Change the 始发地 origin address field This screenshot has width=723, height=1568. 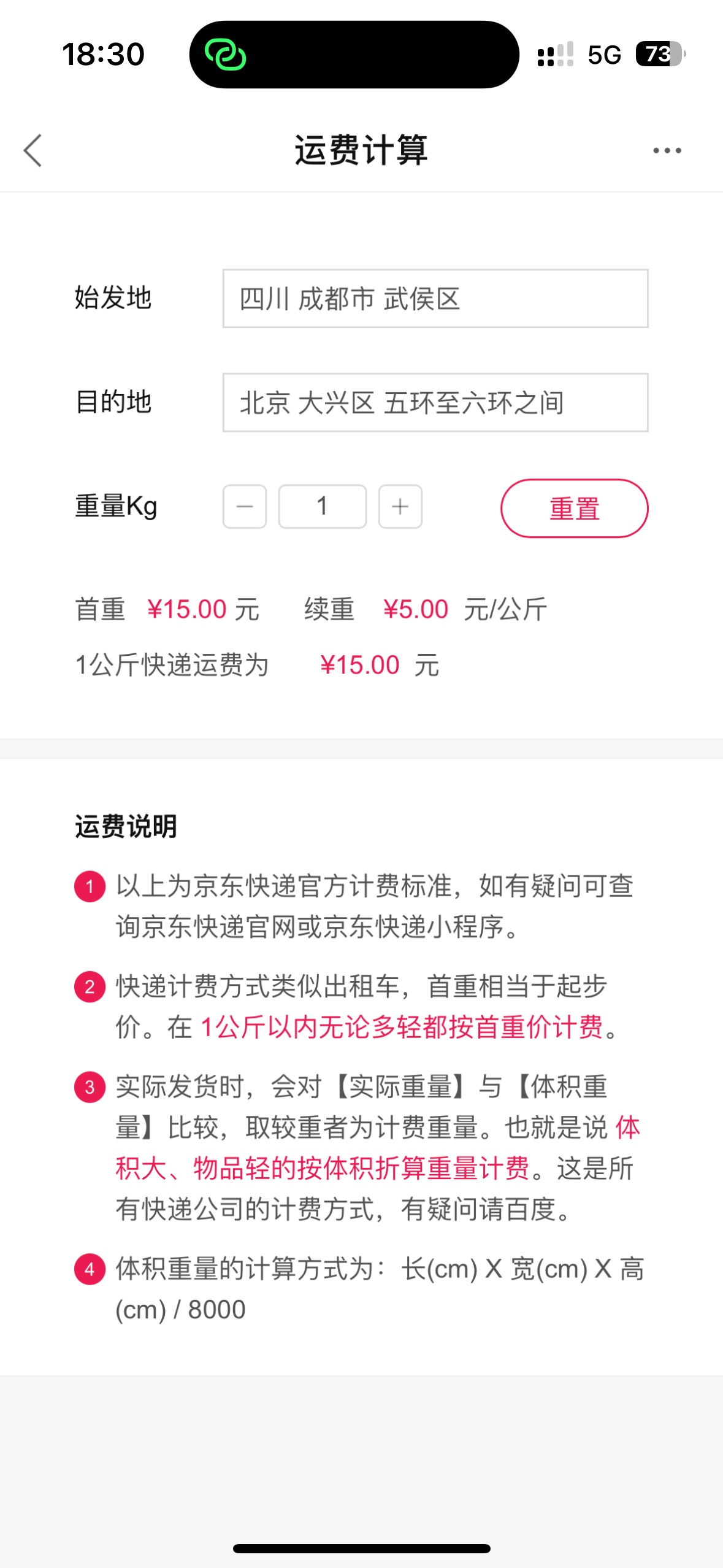coord(435,299)
